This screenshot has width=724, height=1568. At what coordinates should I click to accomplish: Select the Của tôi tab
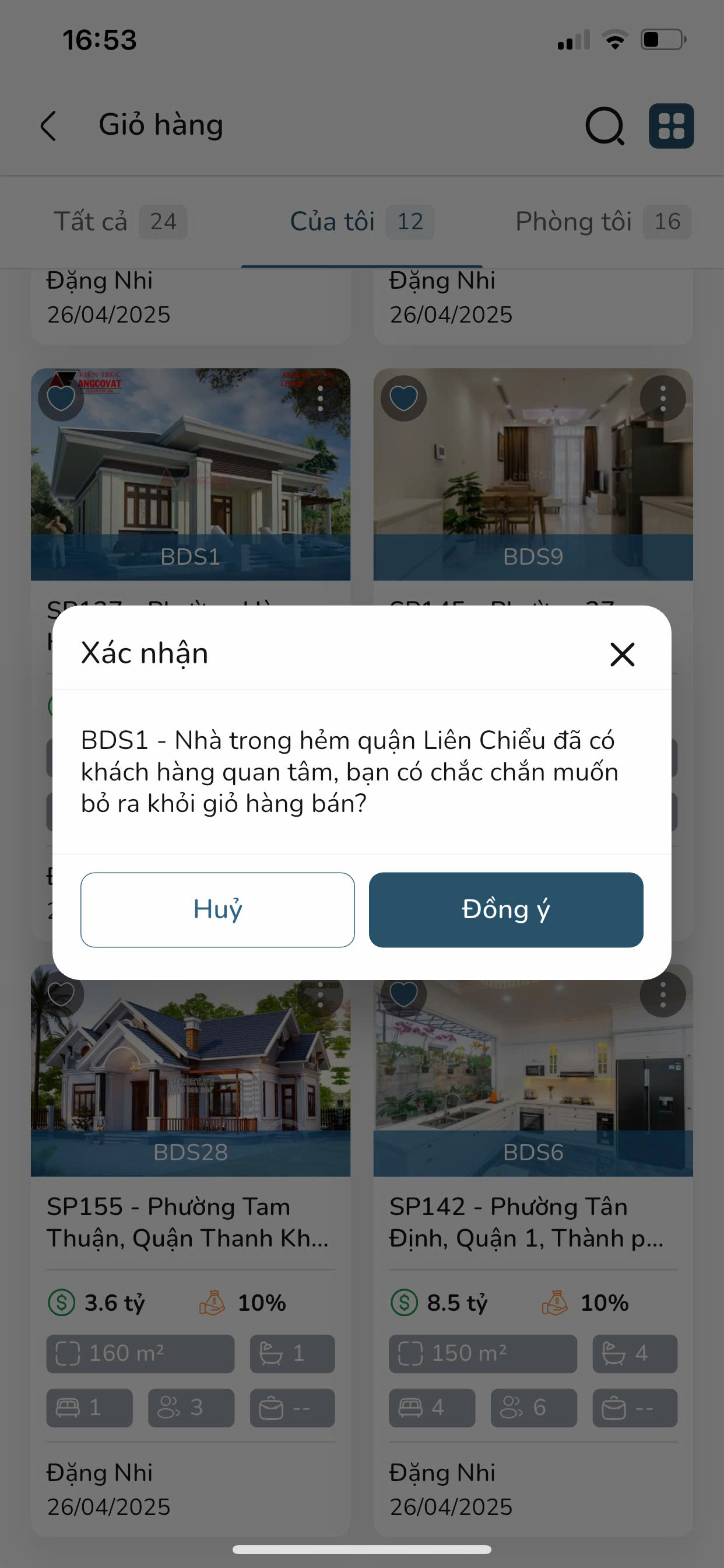(361, 222)
